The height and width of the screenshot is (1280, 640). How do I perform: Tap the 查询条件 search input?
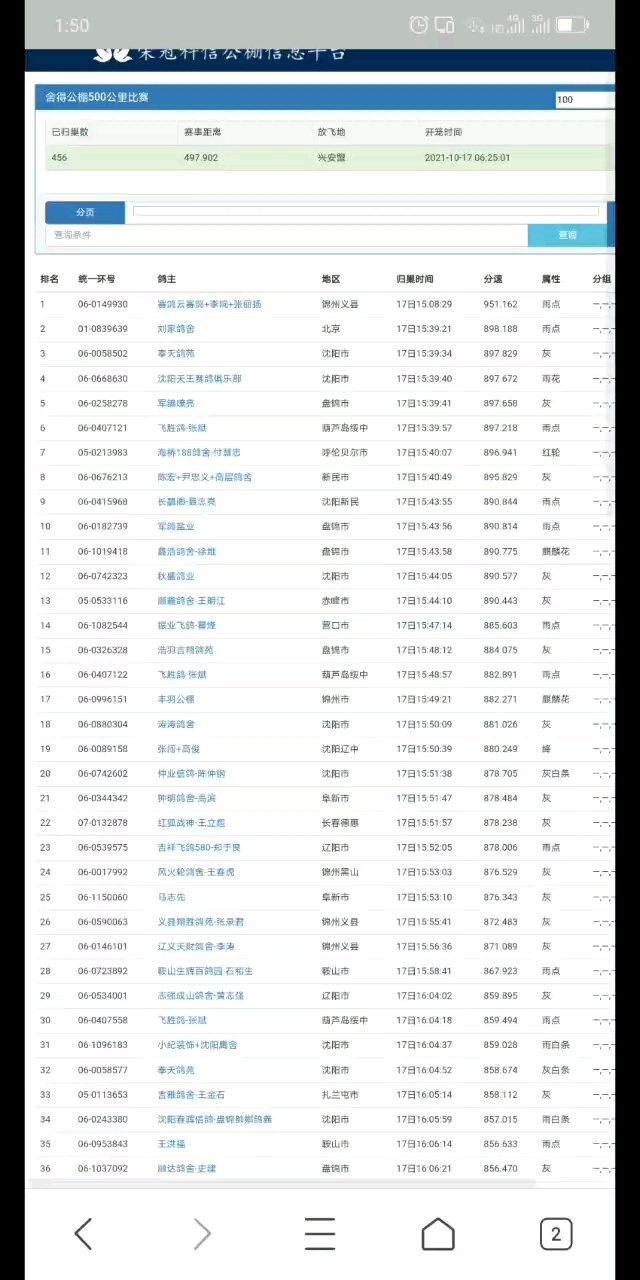pyautogui.click(x=286, y=235)
